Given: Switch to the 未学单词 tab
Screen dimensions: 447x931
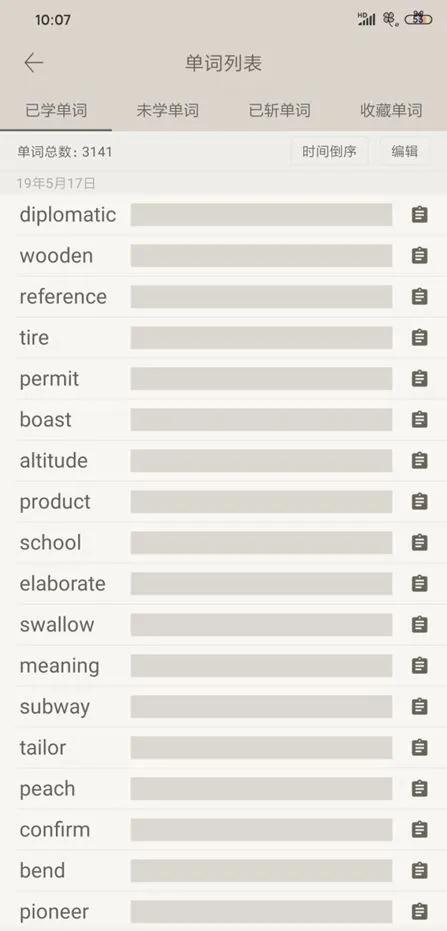Looking at the screenshot, I should 167,110.
